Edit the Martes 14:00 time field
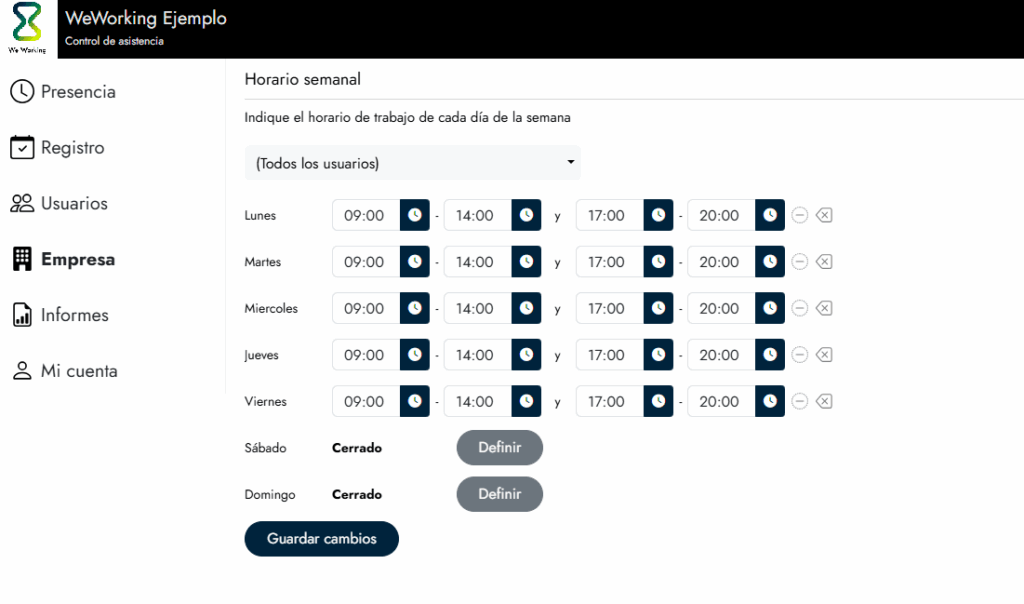Image resolution: width=1024 pixels, height=604 pixels. (x=476, y=262)
